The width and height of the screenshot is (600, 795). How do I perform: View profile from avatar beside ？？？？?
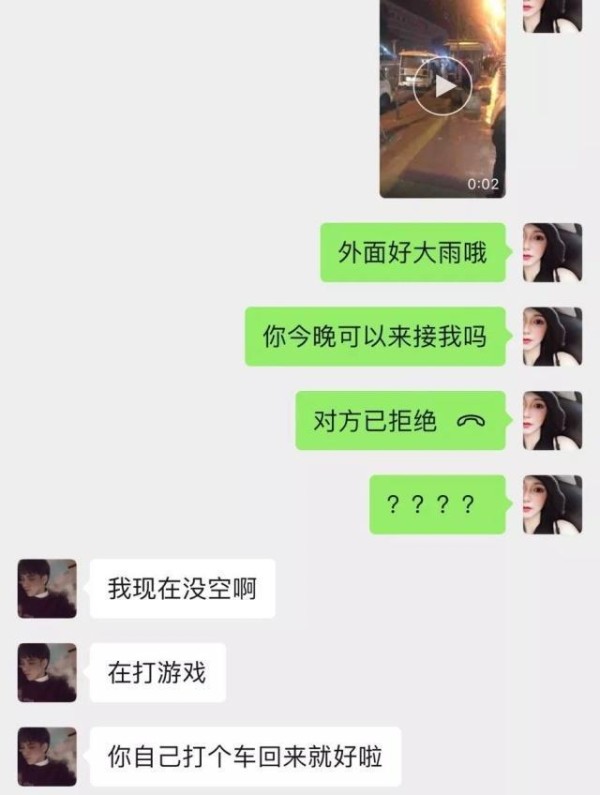pos(552,504)
